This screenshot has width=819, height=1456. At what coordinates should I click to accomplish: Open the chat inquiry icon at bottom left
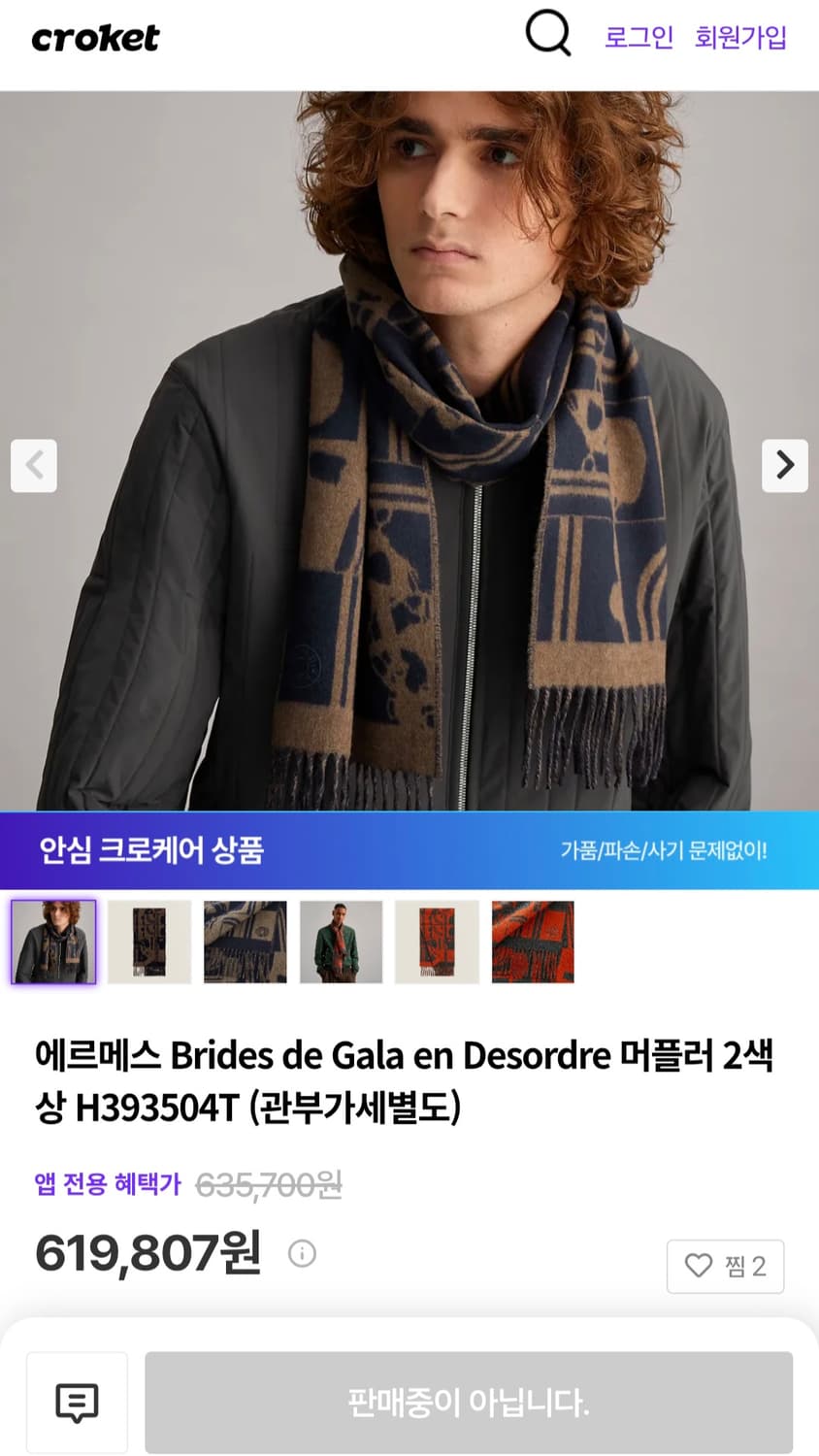click(x=77, y=1403)
